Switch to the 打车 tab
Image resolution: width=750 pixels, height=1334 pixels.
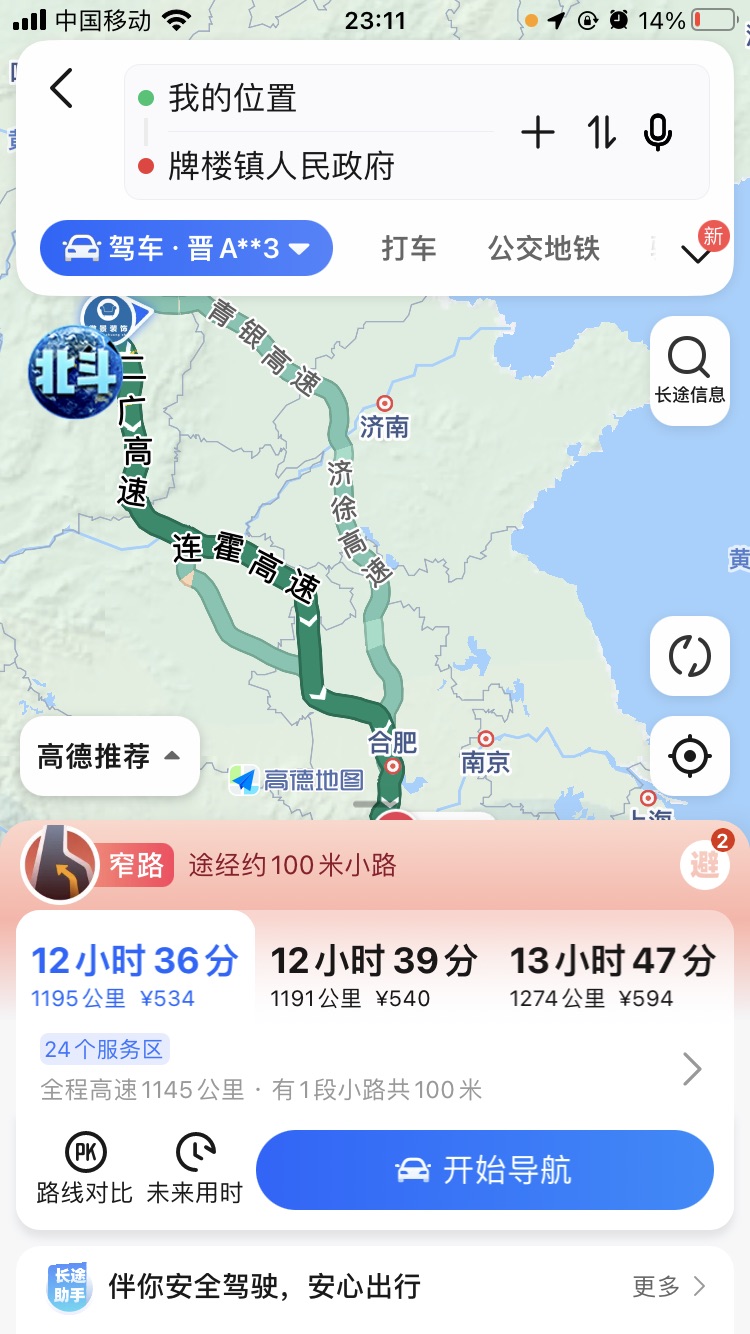[x=409, y=248]
